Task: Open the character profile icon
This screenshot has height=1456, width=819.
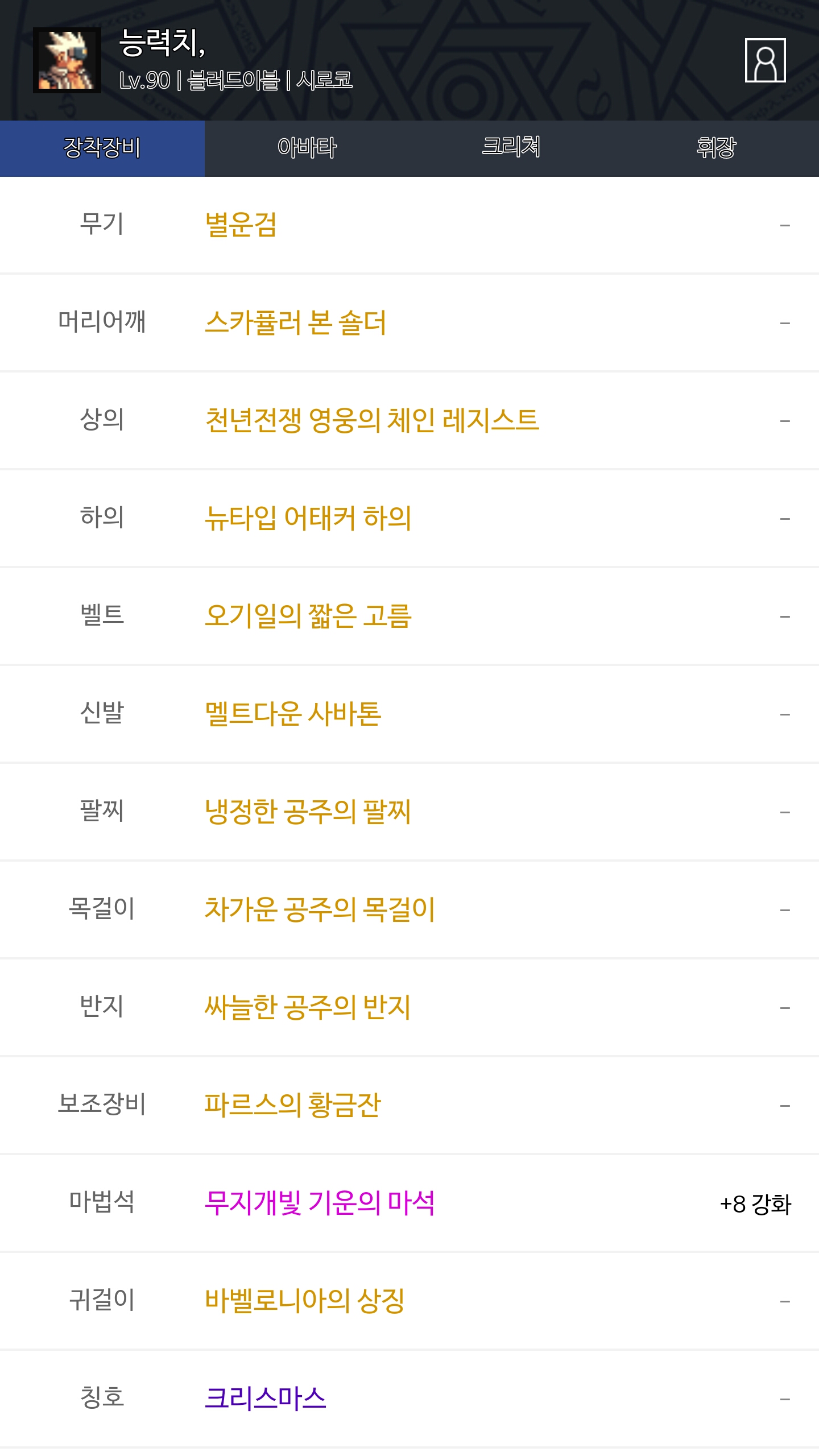Action: (765, 60)
